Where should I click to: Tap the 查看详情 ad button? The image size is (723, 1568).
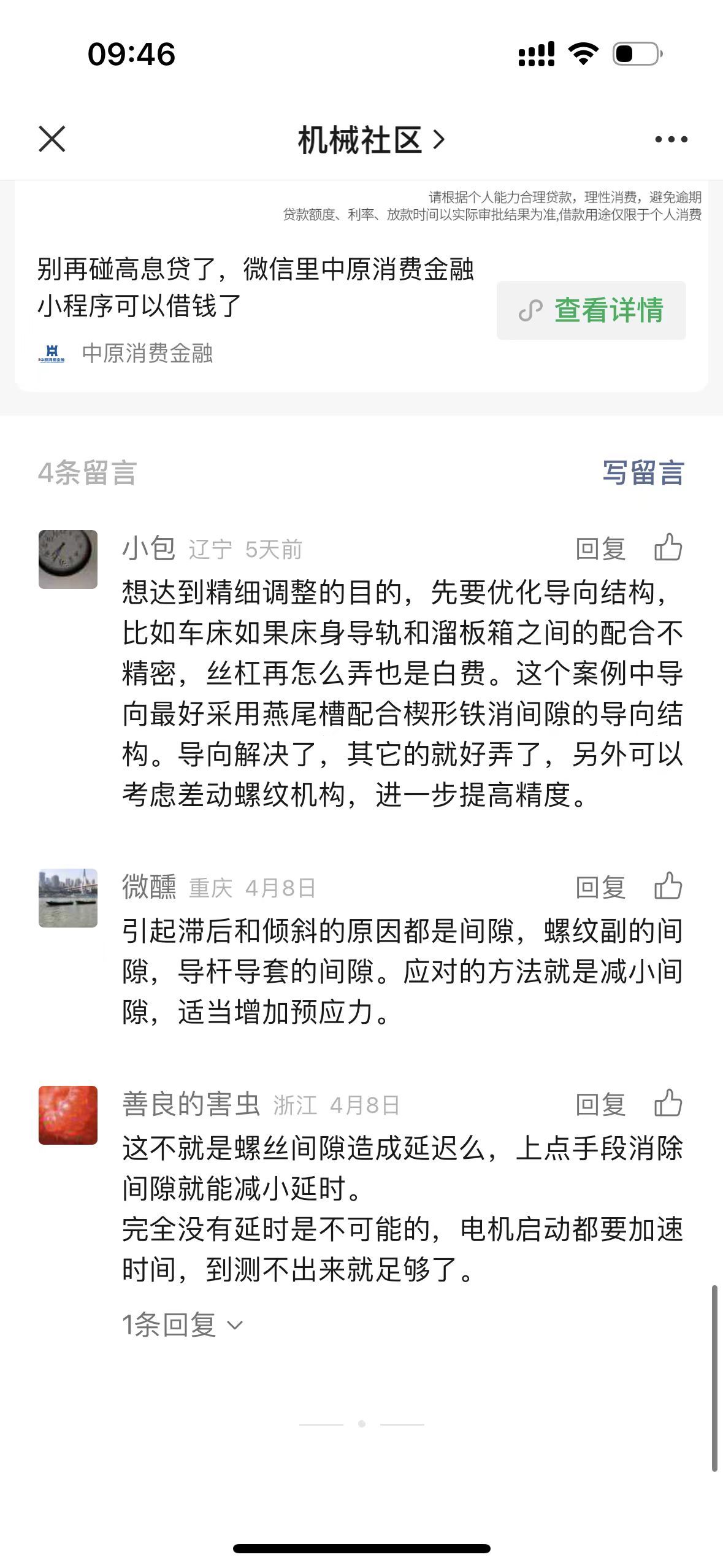(591, 310)
